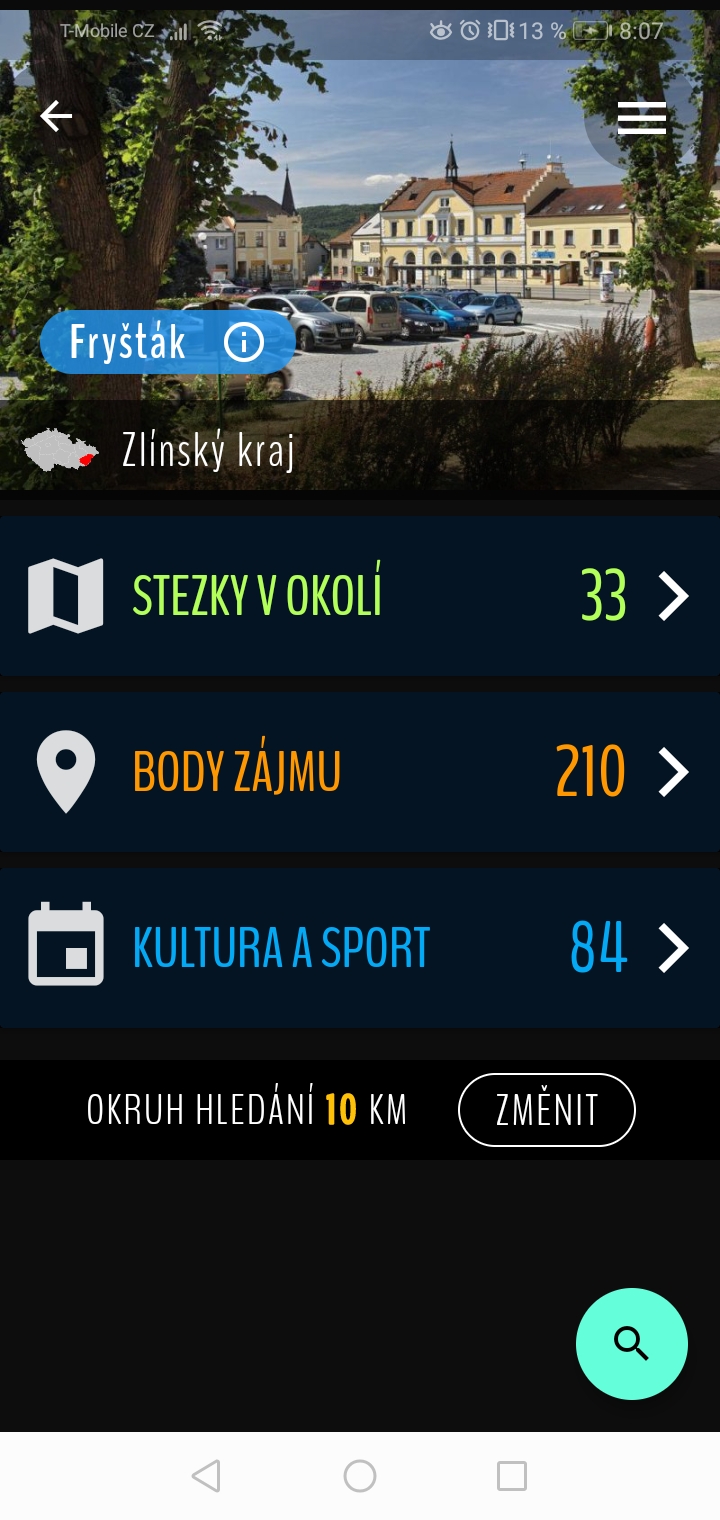Open Stezky v okolí list
The height and width of the screenshot is (1520, 720).
pyautogui.click(x=360, y=596)
